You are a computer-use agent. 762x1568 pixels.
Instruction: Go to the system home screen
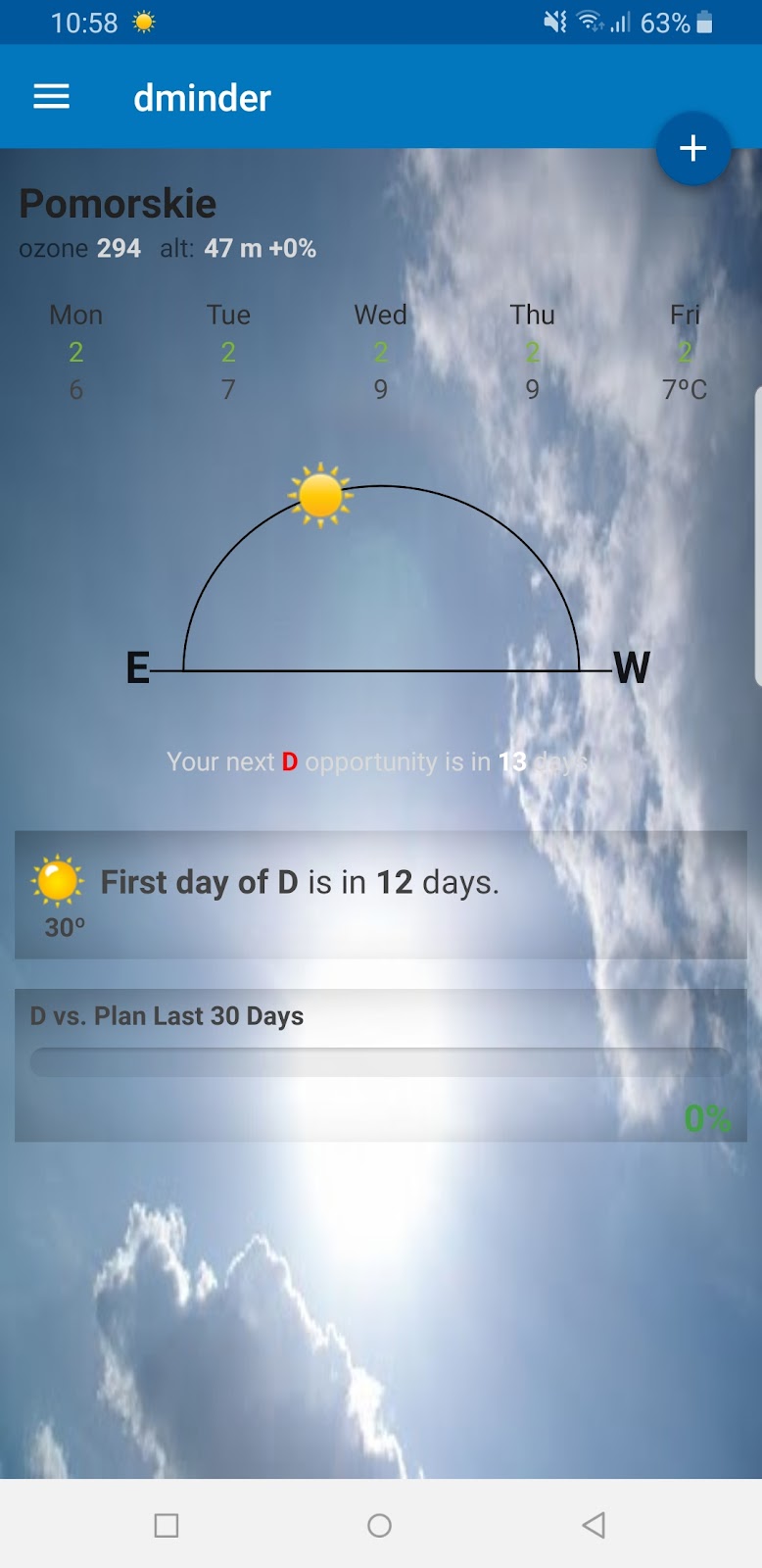click(x=380, y=1525)
